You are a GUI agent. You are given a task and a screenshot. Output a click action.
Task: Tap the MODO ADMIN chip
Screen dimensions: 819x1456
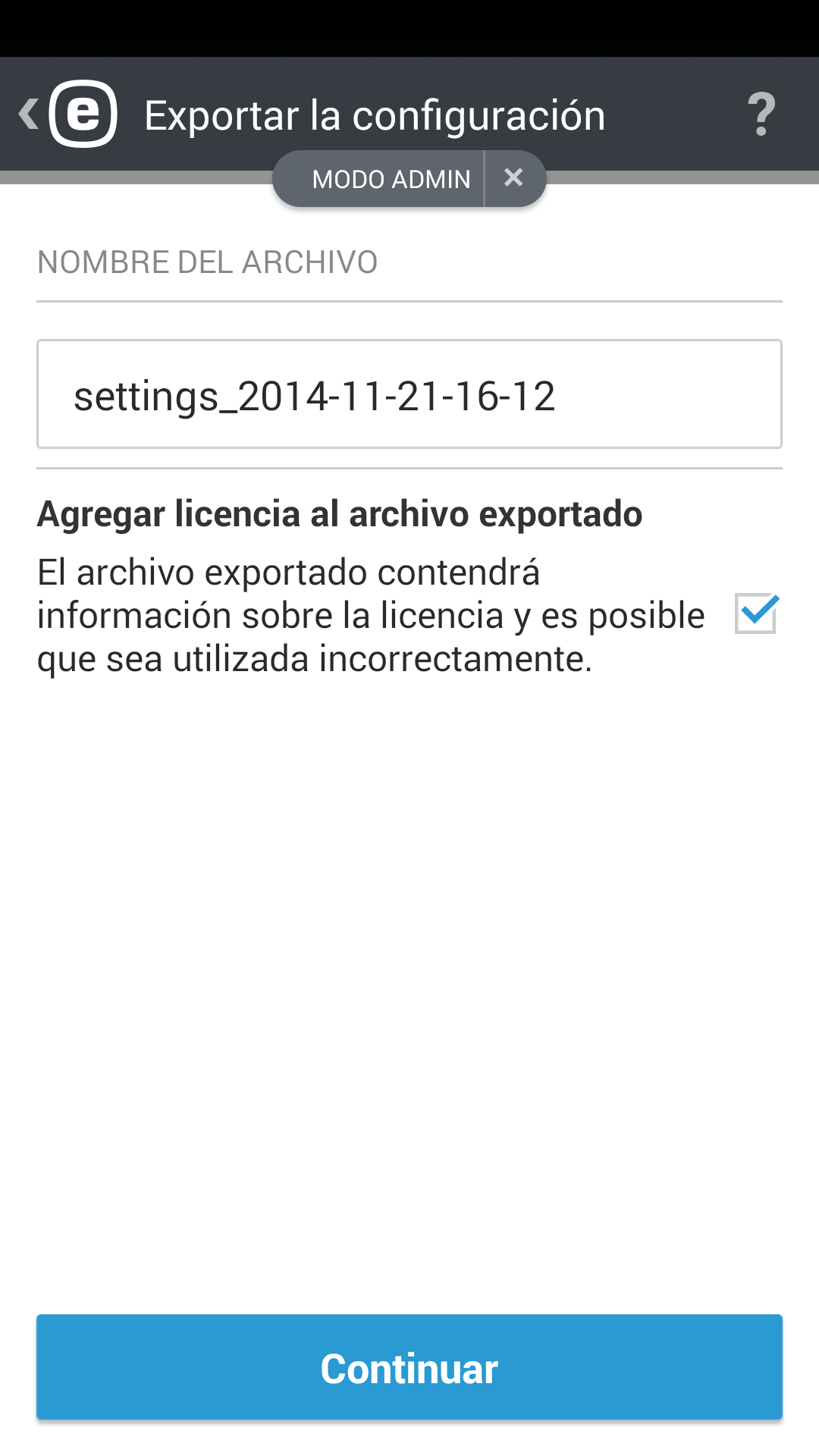coord(390,179)
